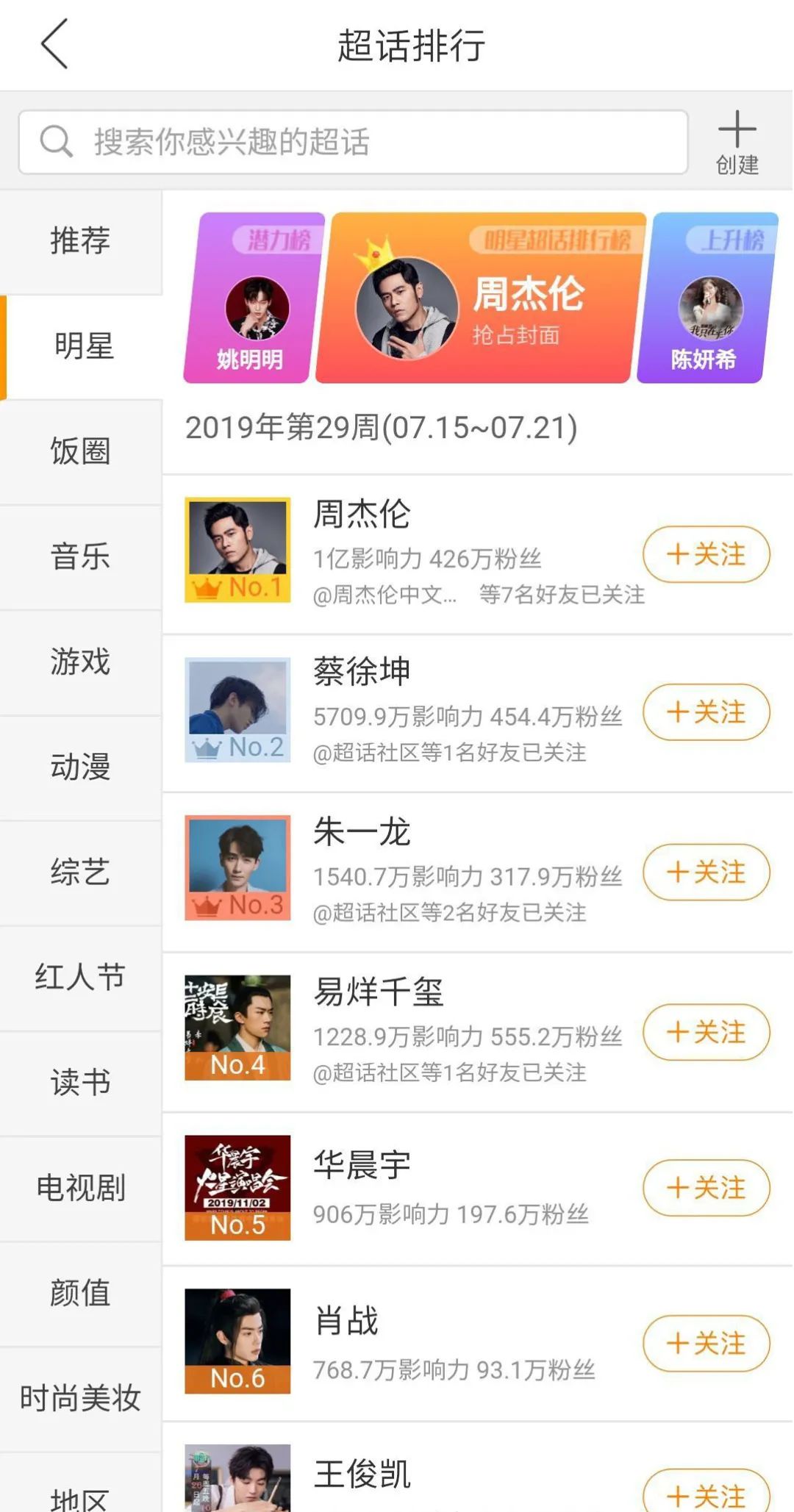Switch to the 音乐 category

pos(81,556)
